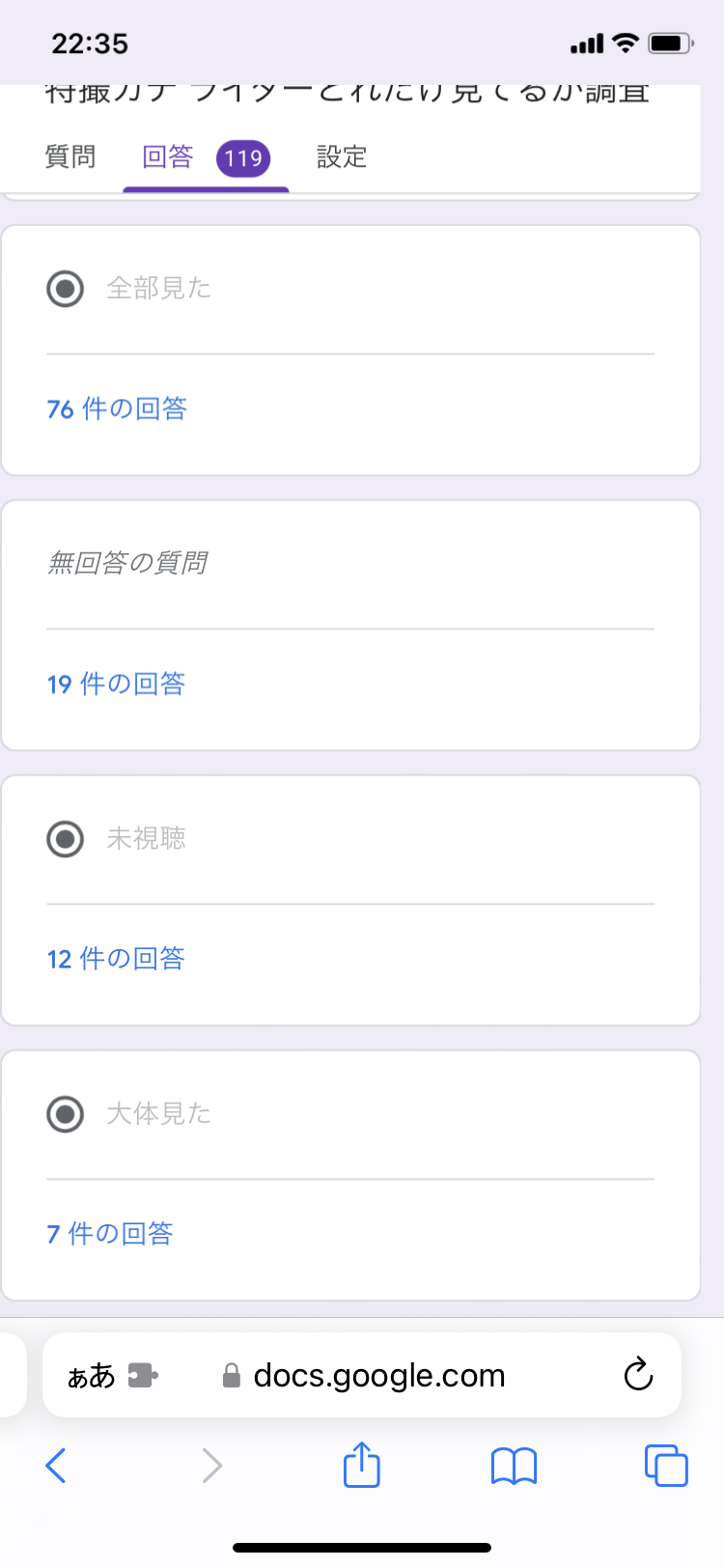Screen dimensions: 724x1568
Task: Open the 設定 tab
Action: click(342, 156)
